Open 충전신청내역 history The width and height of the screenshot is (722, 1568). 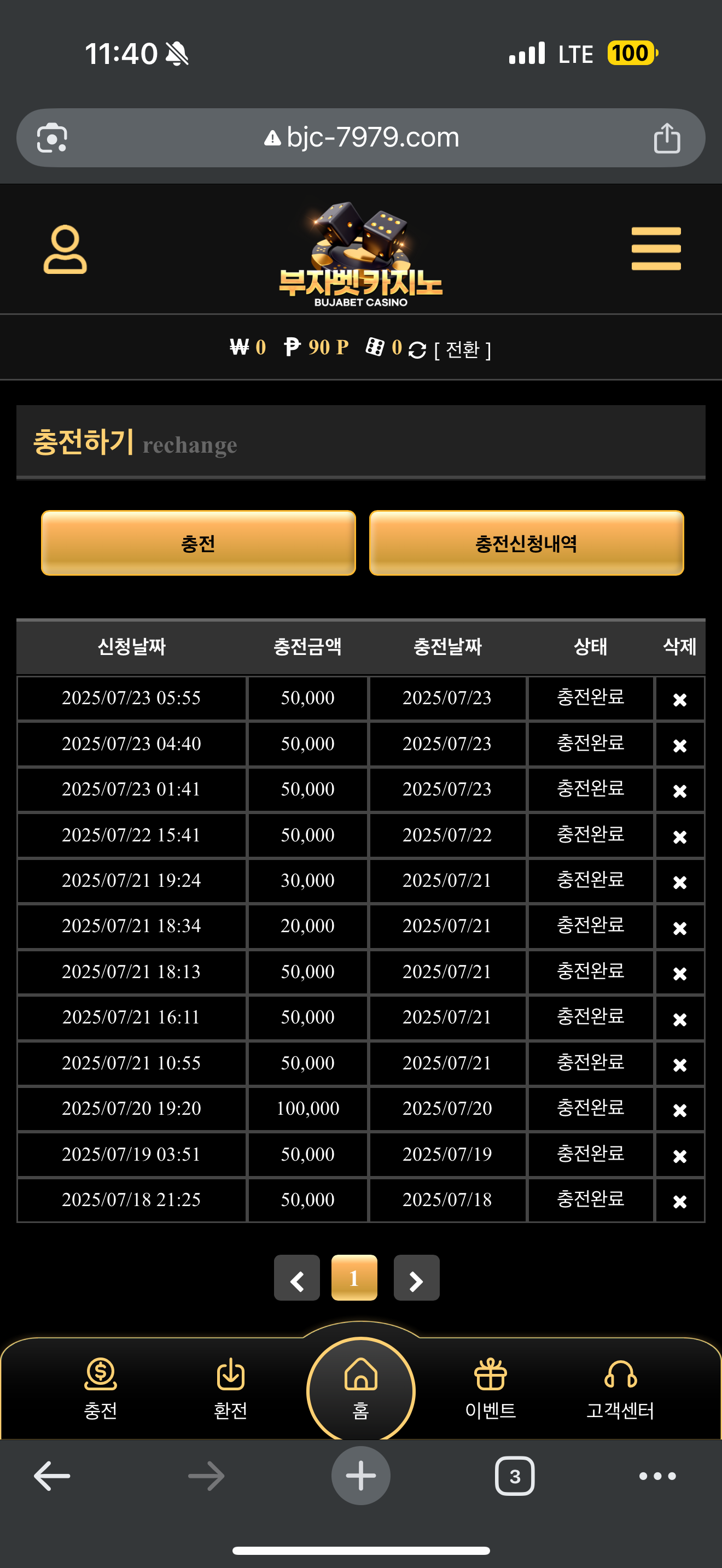[526, 543]
